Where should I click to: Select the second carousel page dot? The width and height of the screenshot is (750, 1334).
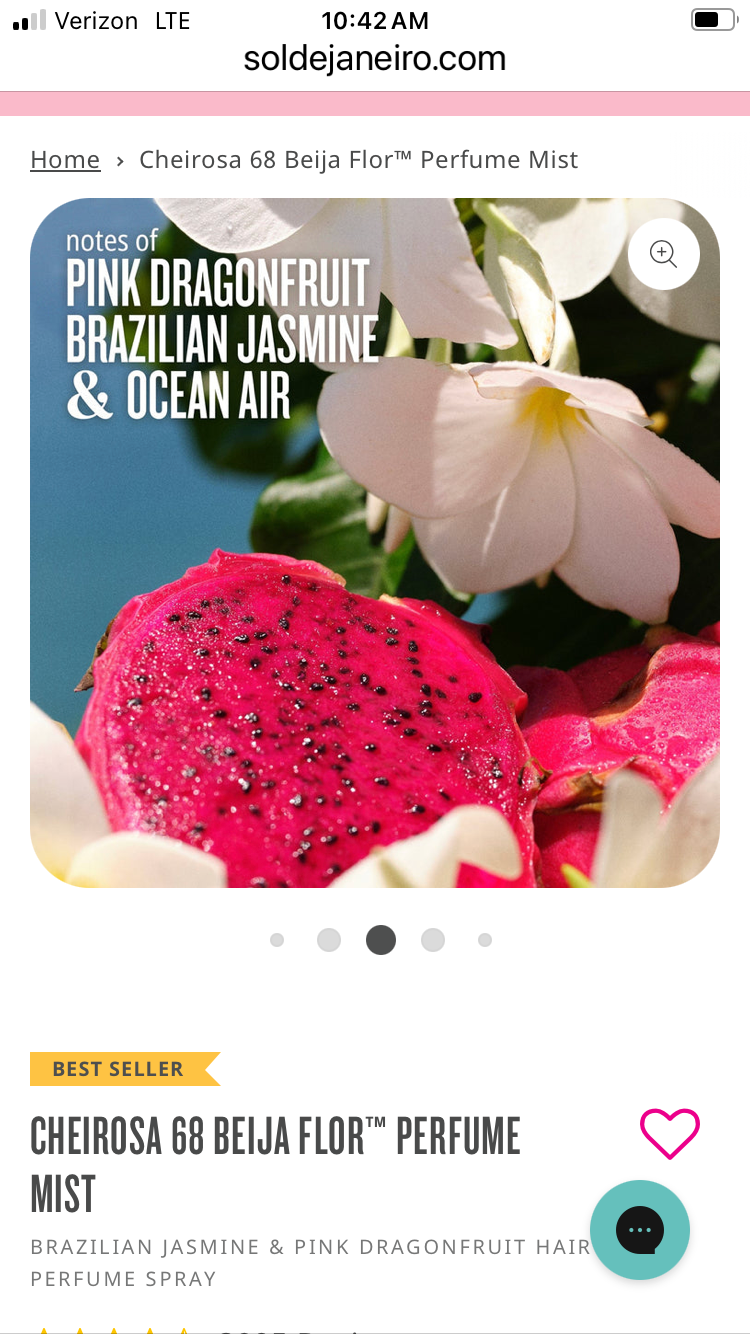click(329, 940)
